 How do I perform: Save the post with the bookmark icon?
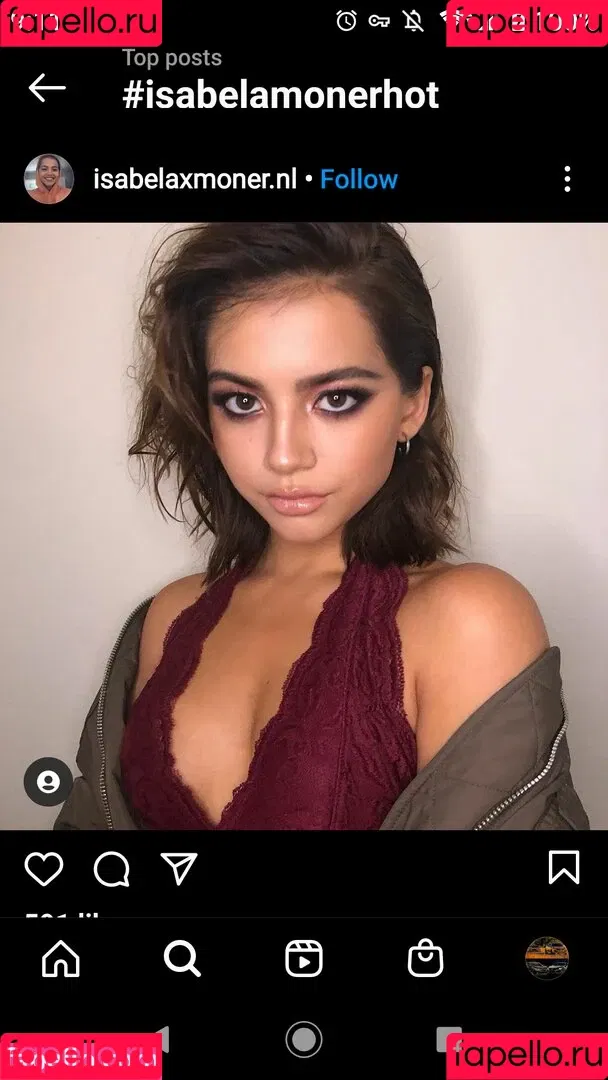pos(564,867)
